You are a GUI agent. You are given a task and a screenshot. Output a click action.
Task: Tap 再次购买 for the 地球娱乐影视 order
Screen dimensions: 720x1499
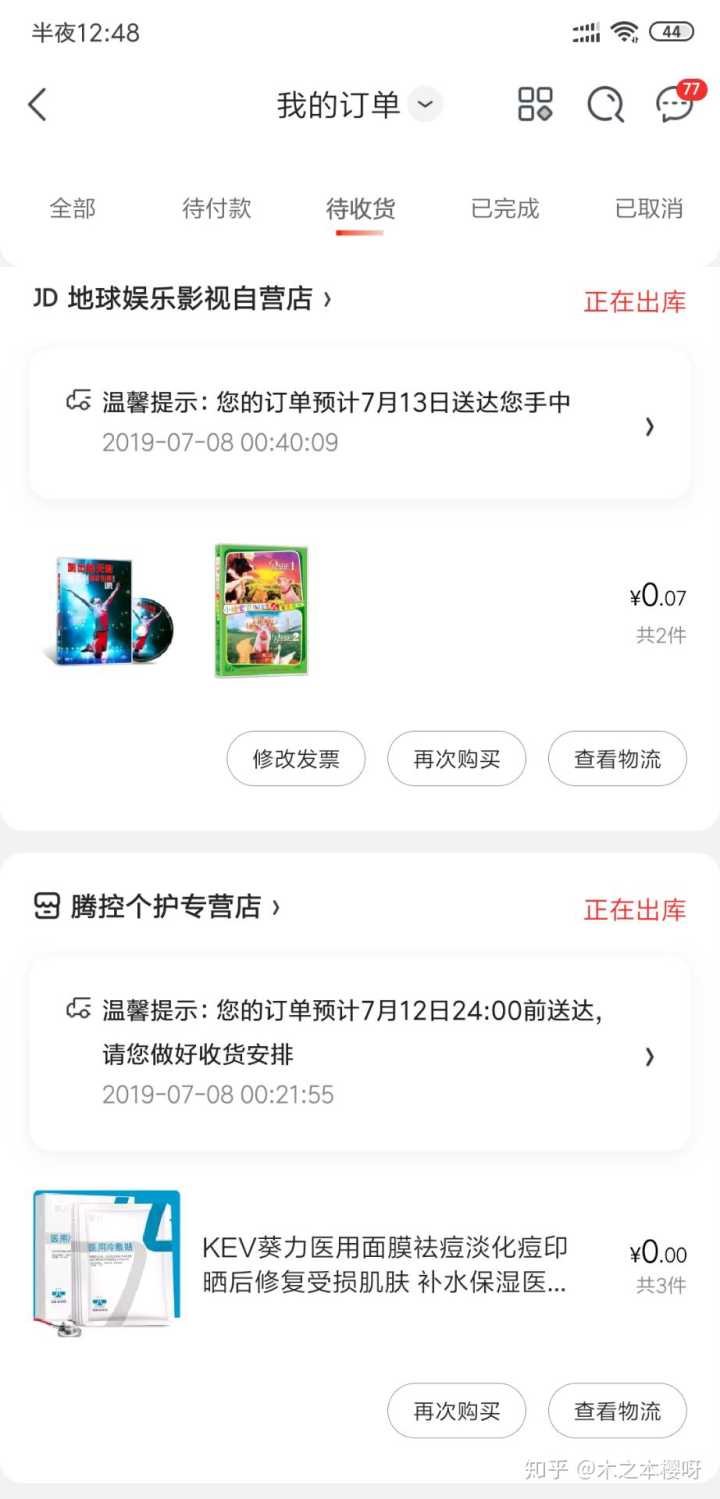coord(457,759)
